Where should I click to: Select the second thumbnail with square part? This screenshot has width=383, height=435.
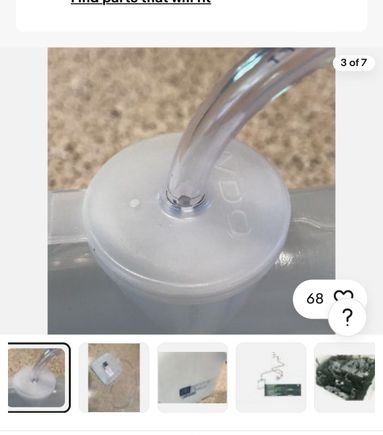[x=114, y=378]
